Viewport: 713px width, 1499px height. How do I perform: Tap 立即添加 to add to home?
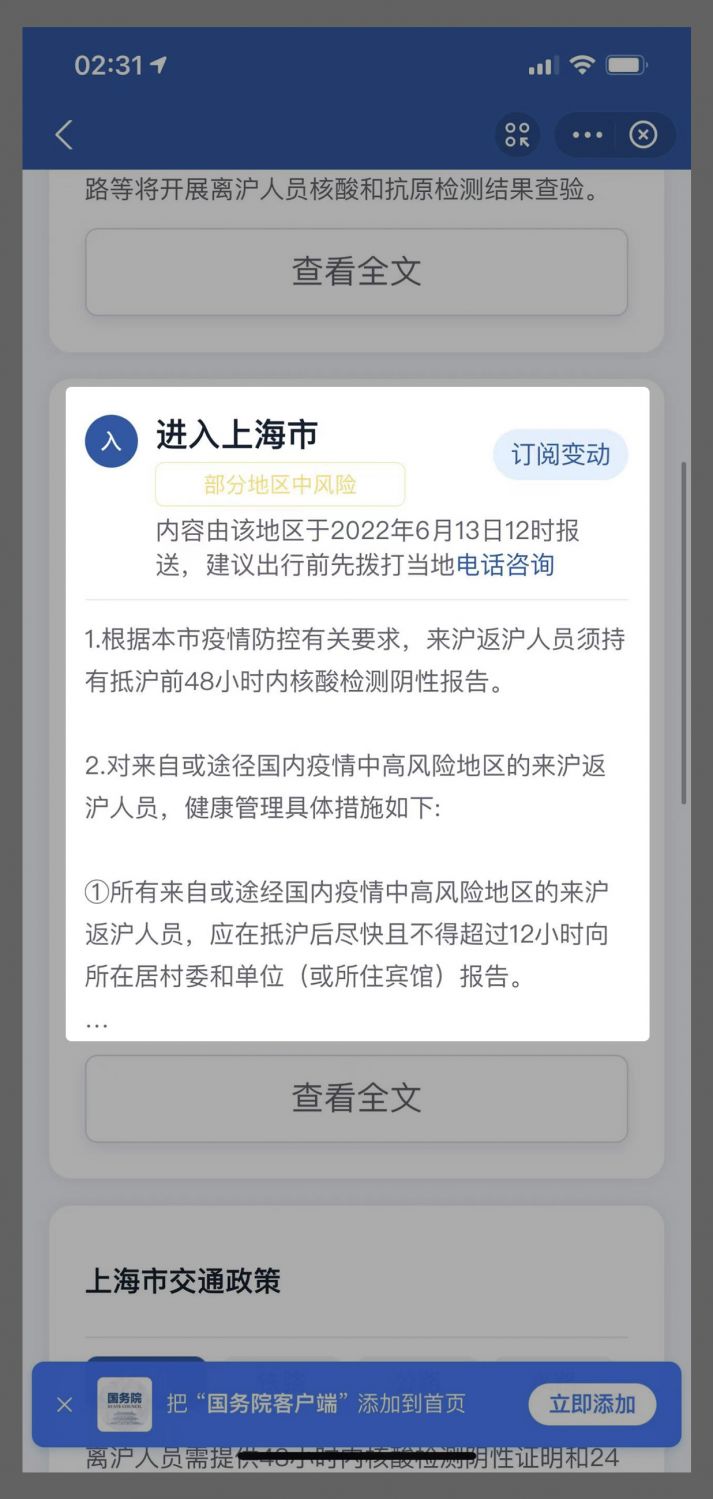click(x=592, y=1404)
